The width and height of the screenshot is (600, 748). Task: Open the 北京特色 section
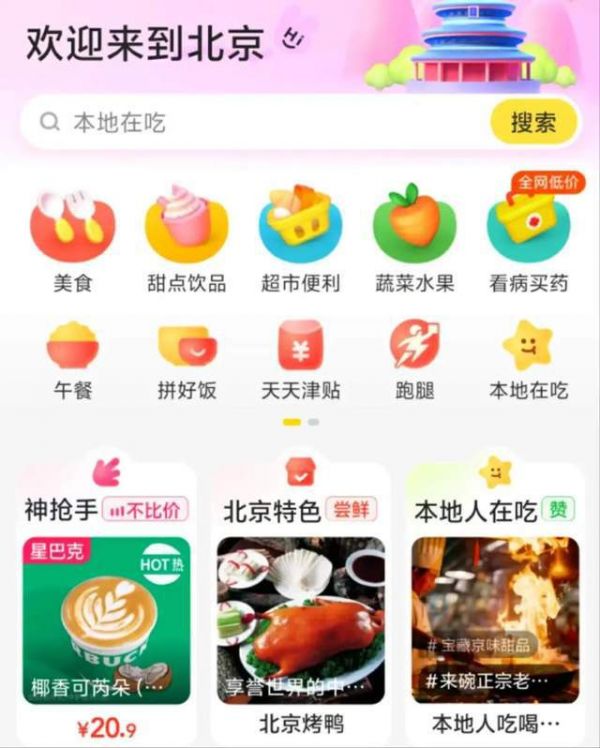pyautogui.click(x=300, y=510)
